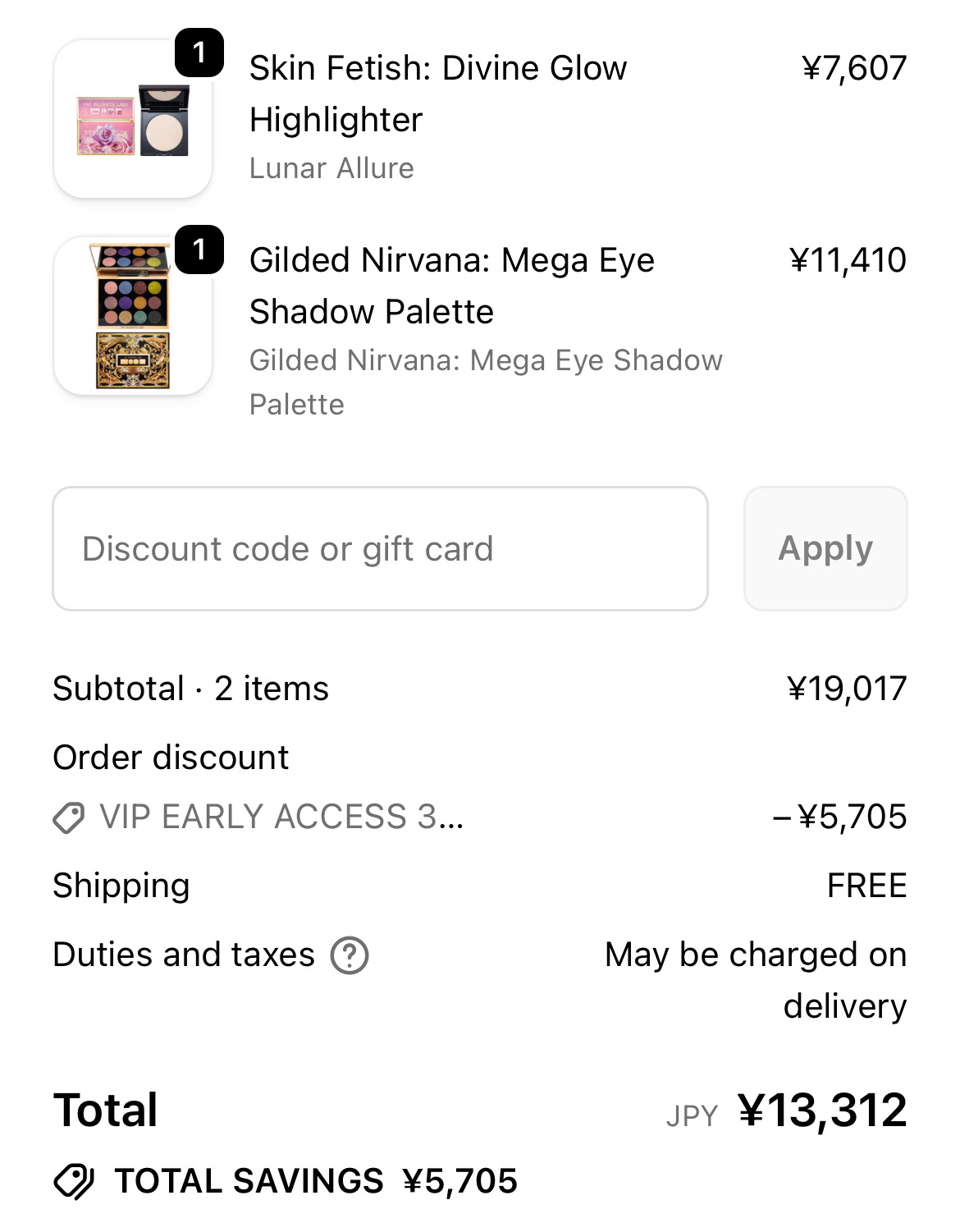Viewport: 960px width, 1232px height.
Task: Click the Subtotal 2 items row
Action: [190, 689]
